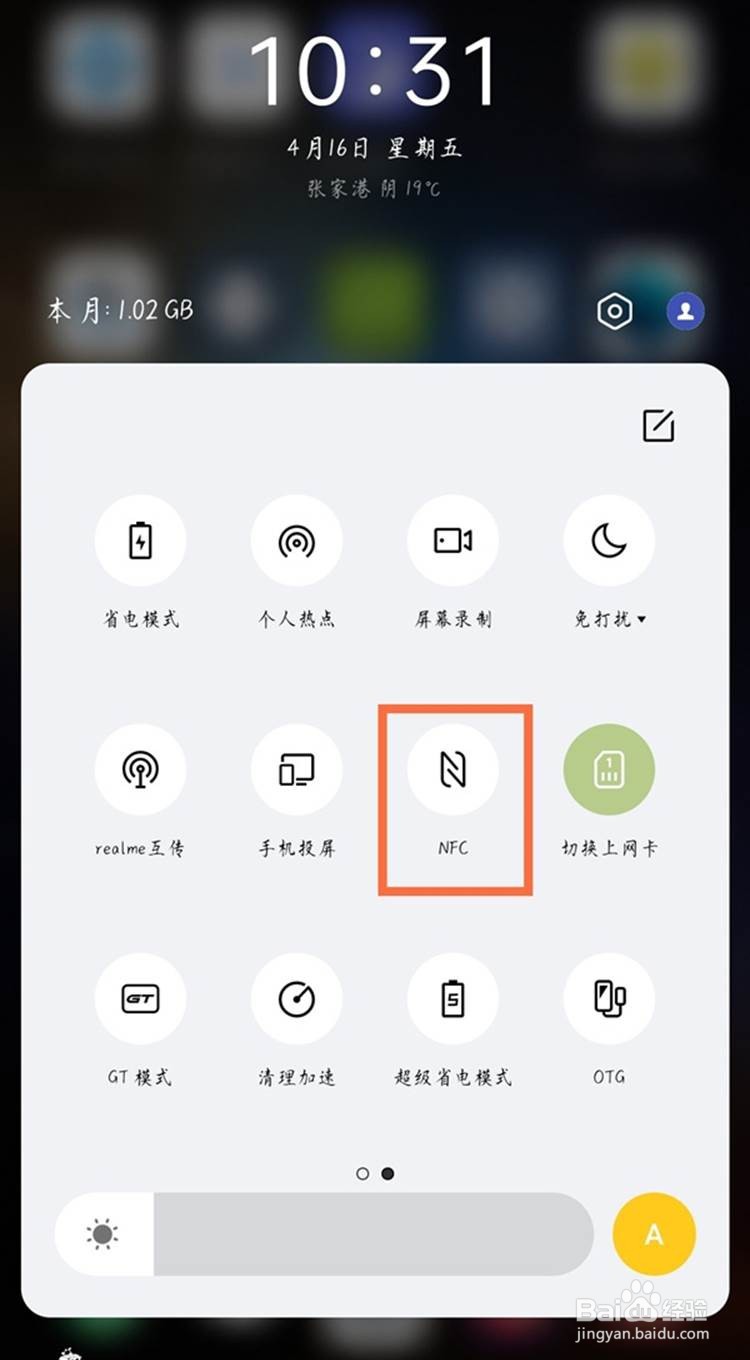
Task: Enable 省电模式 power saving mode
Action: point(140,540)
